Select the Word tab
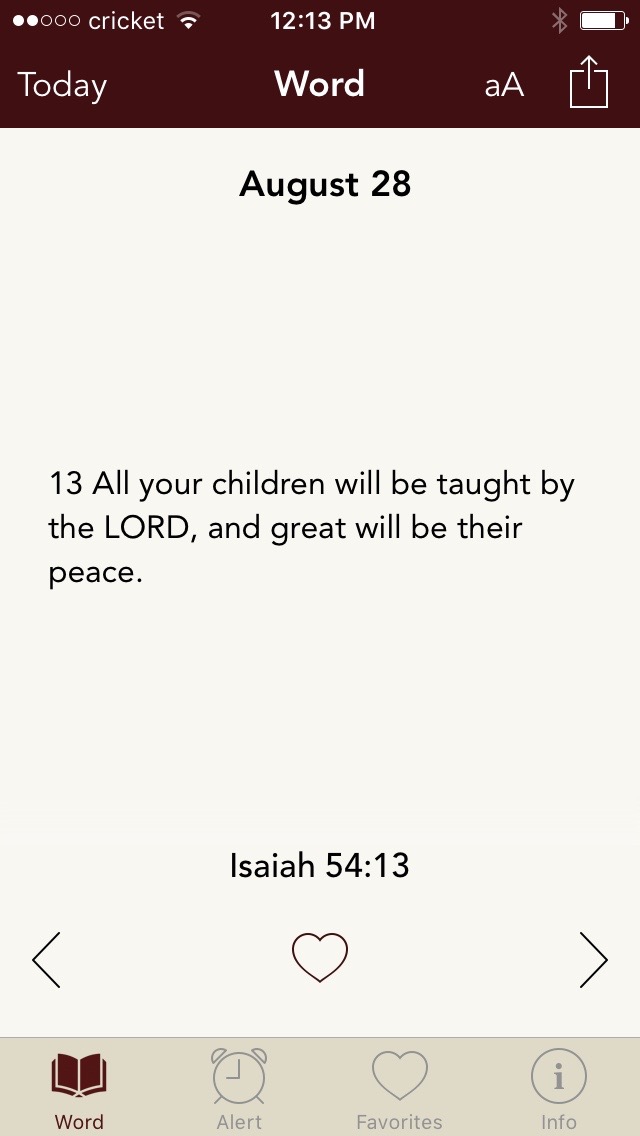Image resolution: width=640 pixels, height=1136 pixels. coord(79,1088)
